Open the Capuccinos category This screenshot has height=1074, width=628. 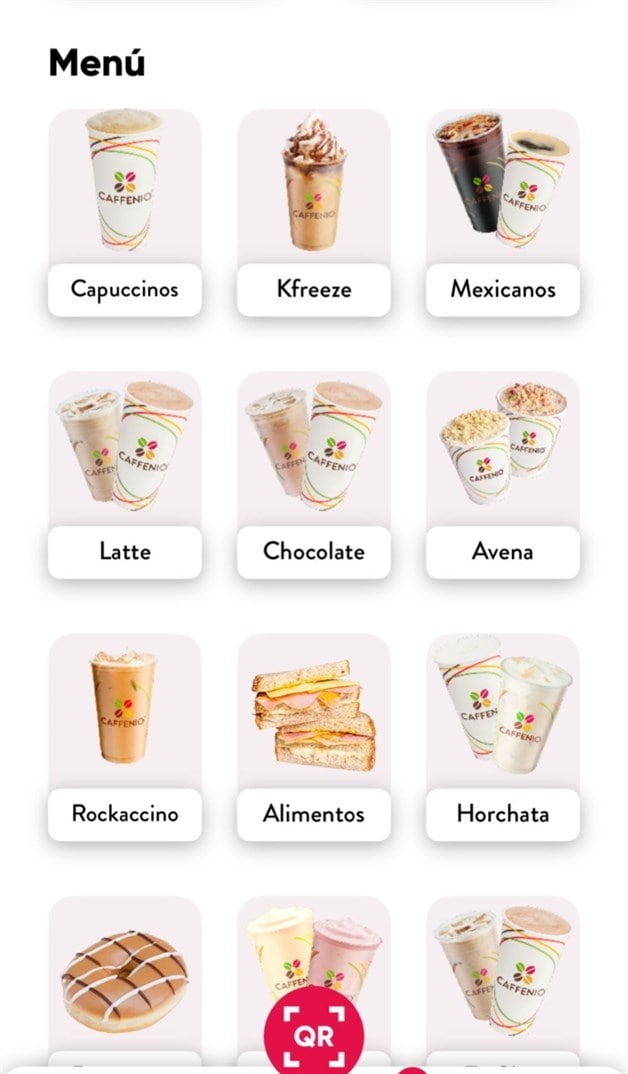coord(125,212)
